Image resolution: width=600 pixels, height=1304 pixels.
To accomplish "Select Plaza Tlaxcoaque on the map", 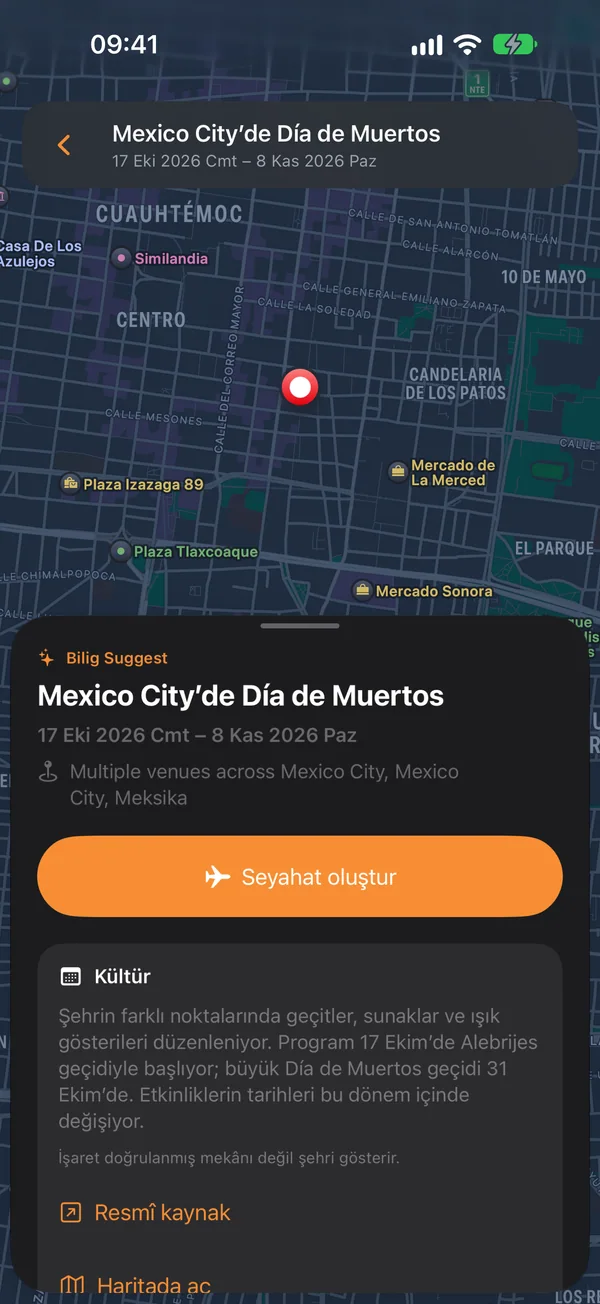I will 185,552.
